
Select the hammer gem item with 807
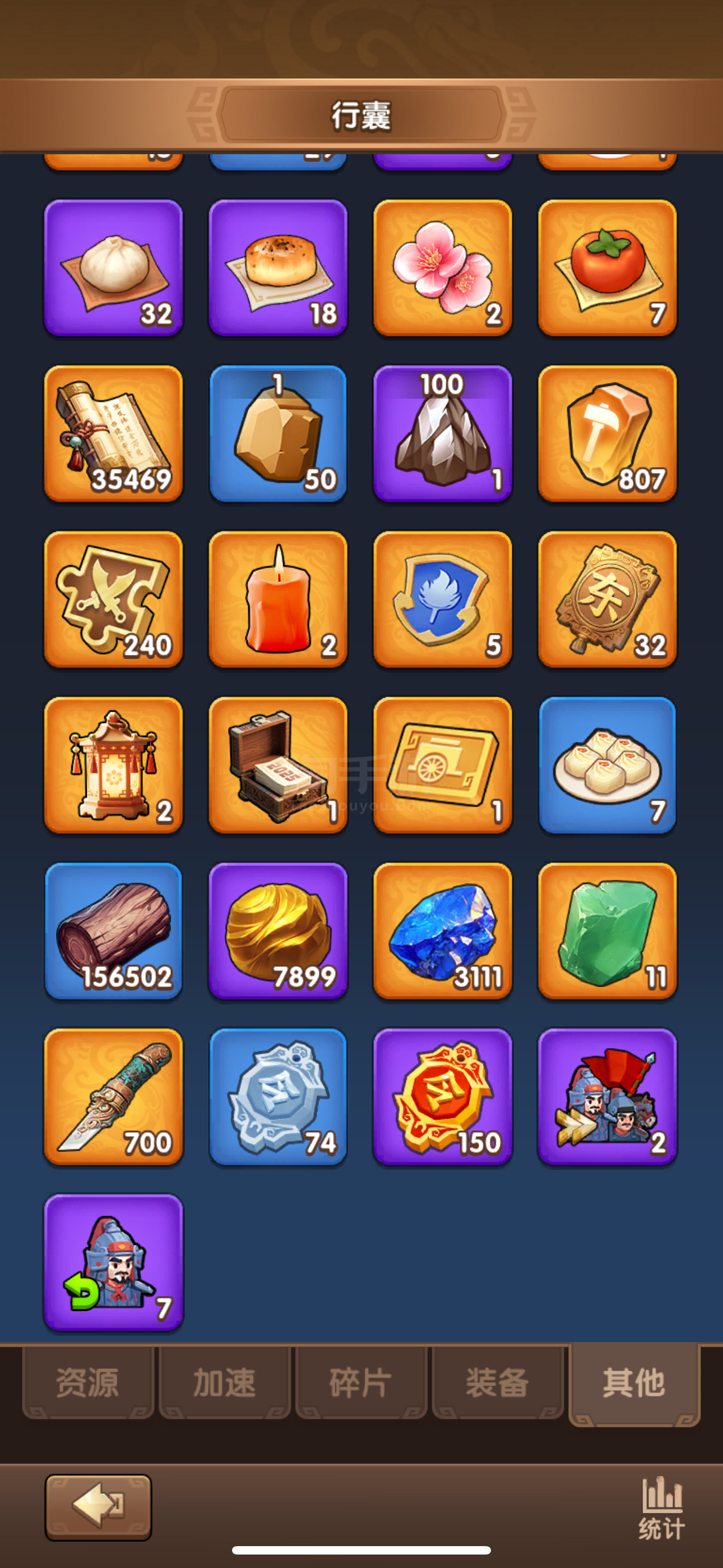608,433
